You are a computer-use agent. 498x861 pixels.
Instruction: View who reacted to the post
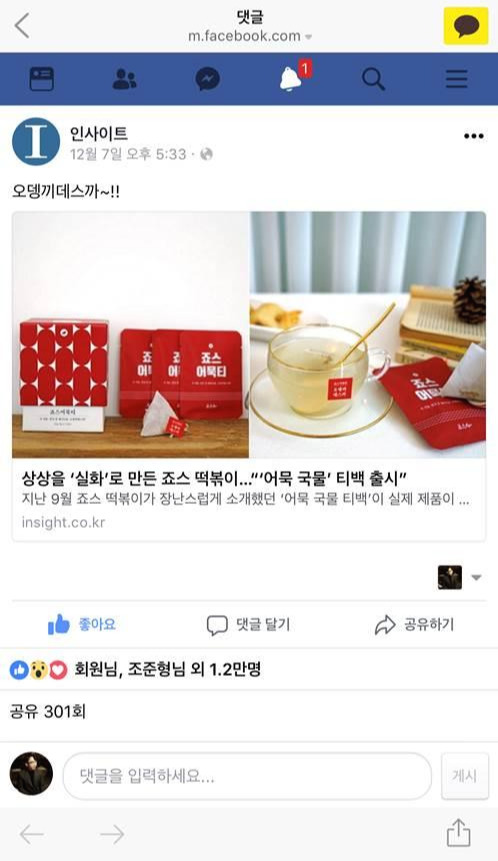click(135, 669)
